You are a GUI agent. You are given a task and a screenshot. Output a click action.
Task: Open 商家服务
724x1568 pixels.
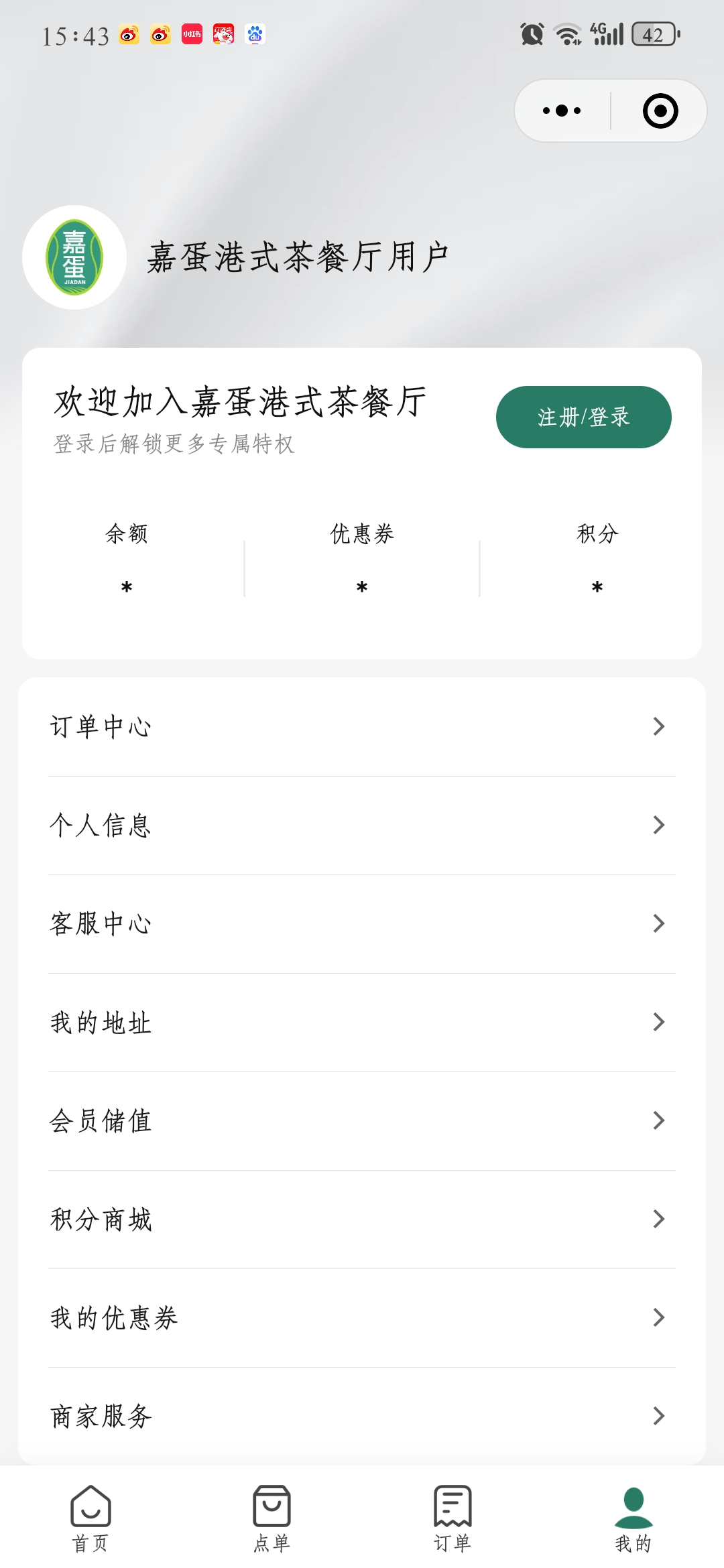[x=362, y=1416]
